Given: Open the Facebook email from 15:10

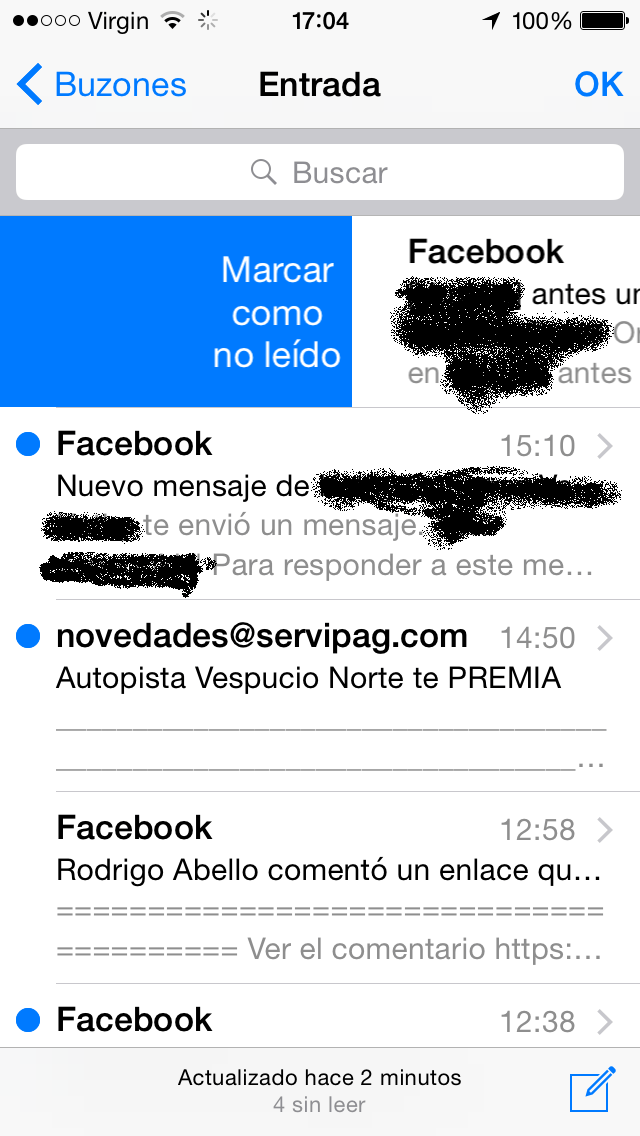Looking at the screenshot, I should pos(320,504).
